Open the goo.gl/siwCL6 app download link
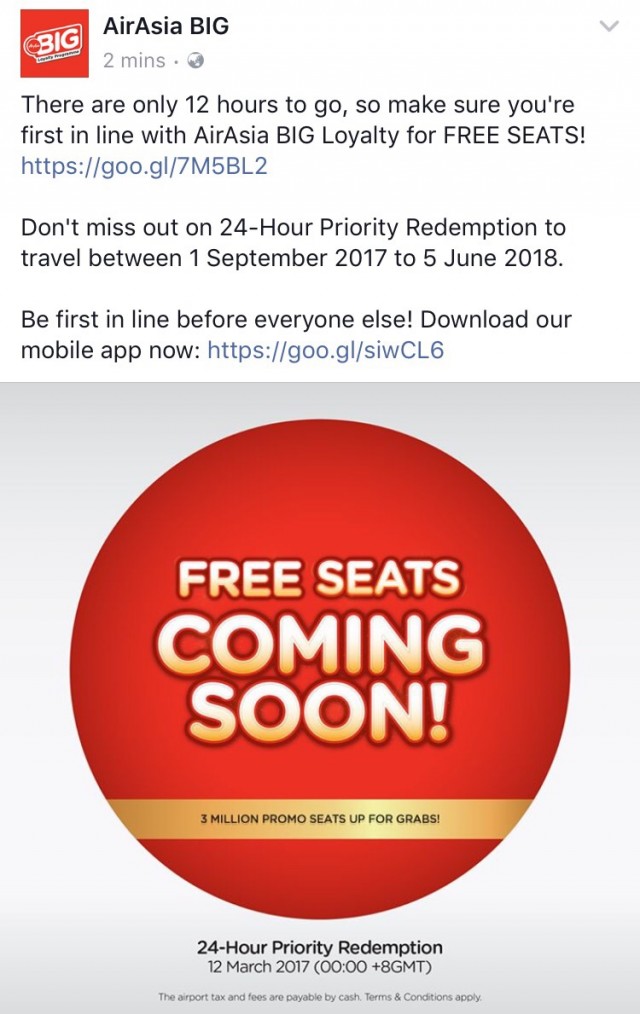The width and height of the screenshot is (640, 1014). (325, 352)
